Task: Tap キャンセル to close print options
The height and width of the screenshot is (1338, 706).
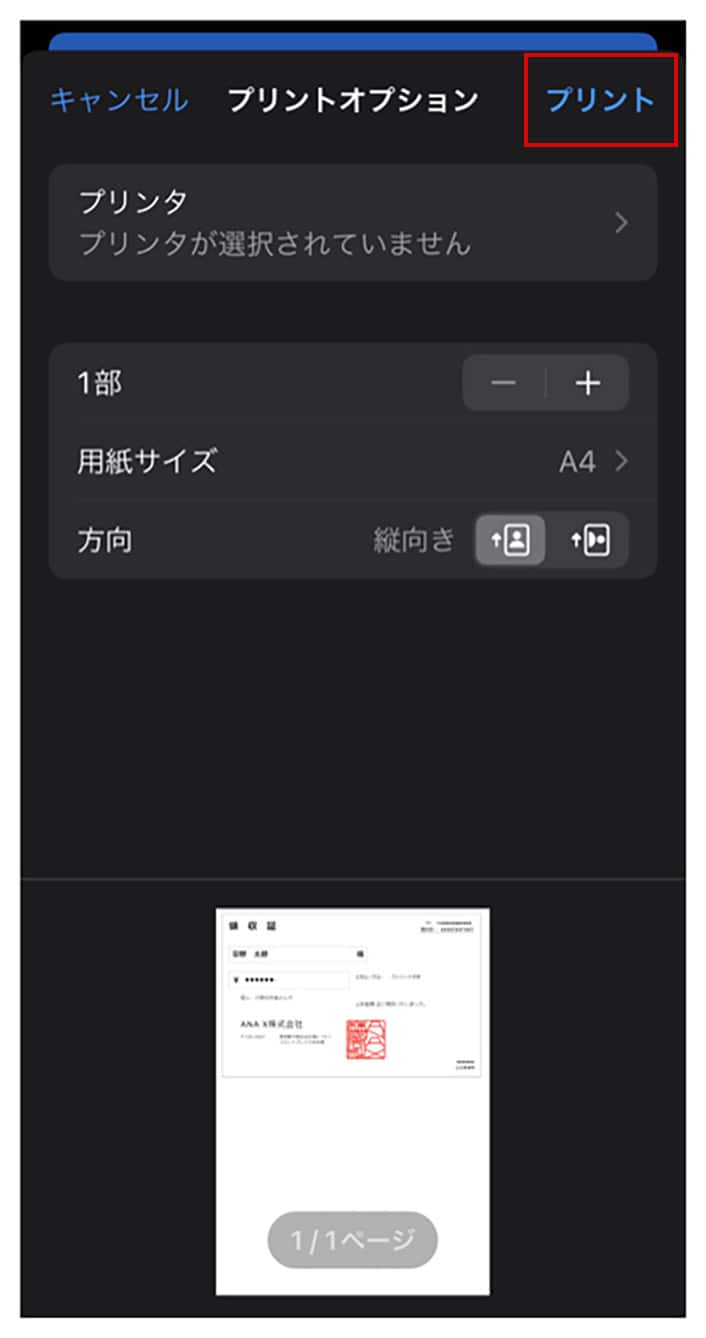Action: pyautogui.click(x=118, y=100)
